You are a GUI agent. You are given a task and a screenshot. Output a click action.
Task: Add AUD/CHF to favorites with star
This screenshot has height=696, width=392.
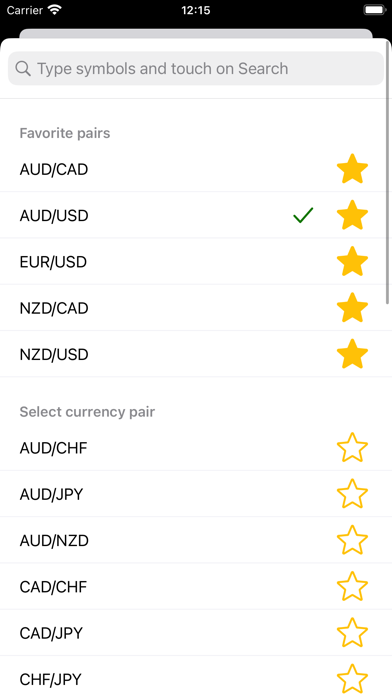[x=352, y=448]
